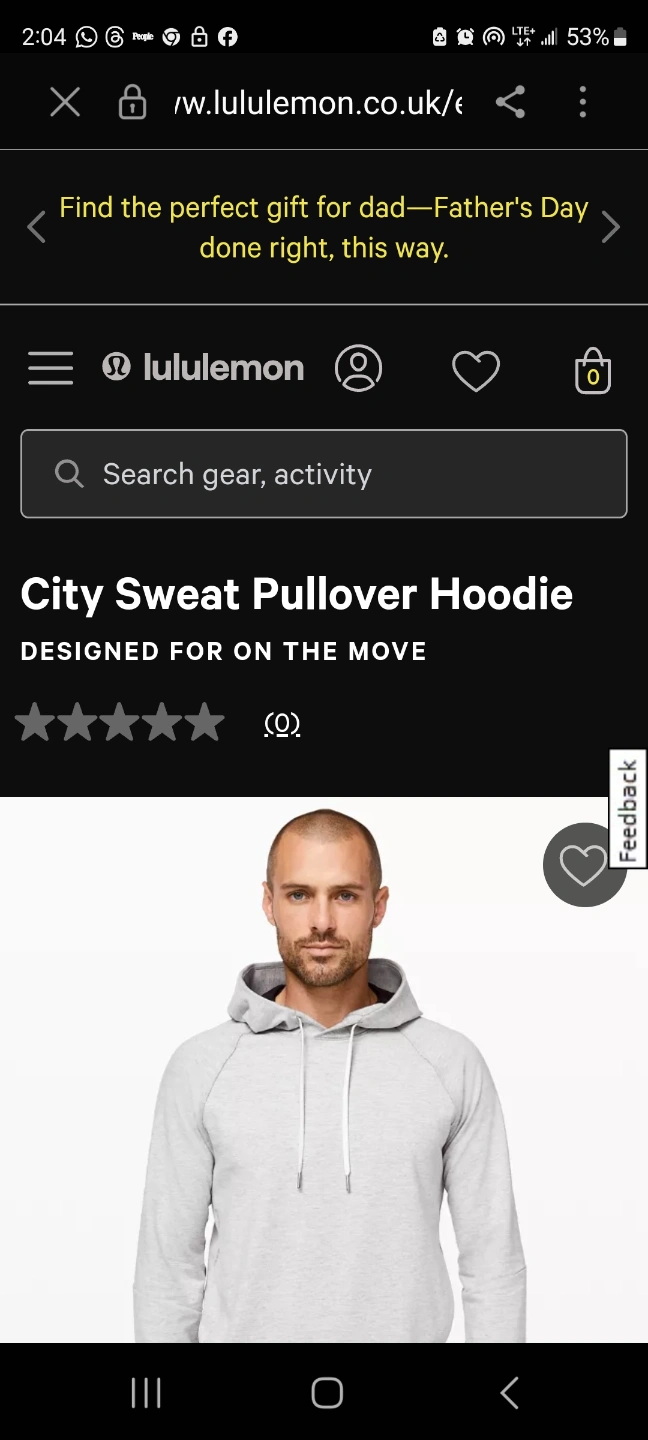Open the browser overflow menu
The width and height of the screenshot is (648, 1440).
(583, 101)
